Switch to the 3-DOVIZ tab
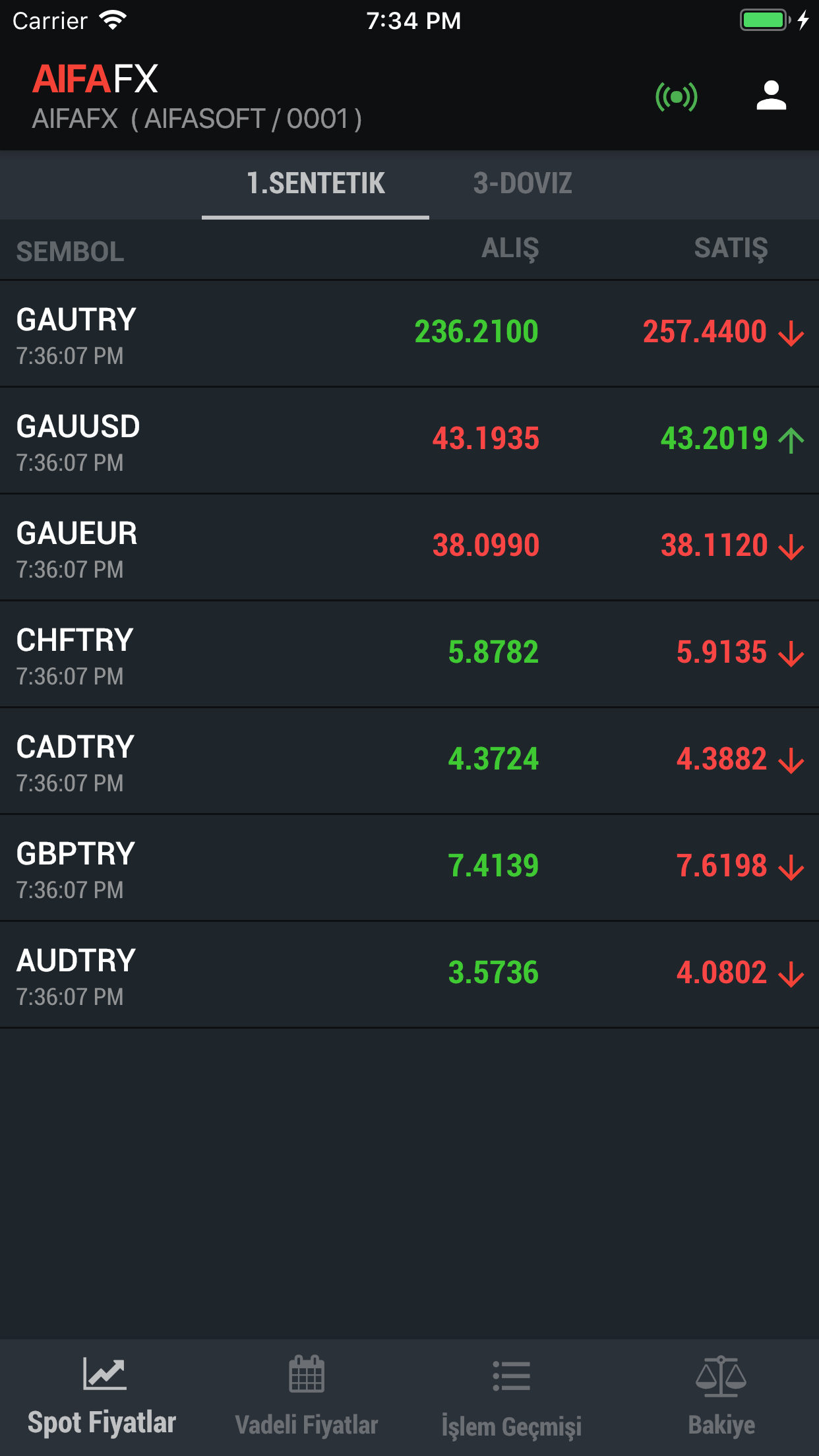This screenshot has height=1456, width=819. pos(524,183)
